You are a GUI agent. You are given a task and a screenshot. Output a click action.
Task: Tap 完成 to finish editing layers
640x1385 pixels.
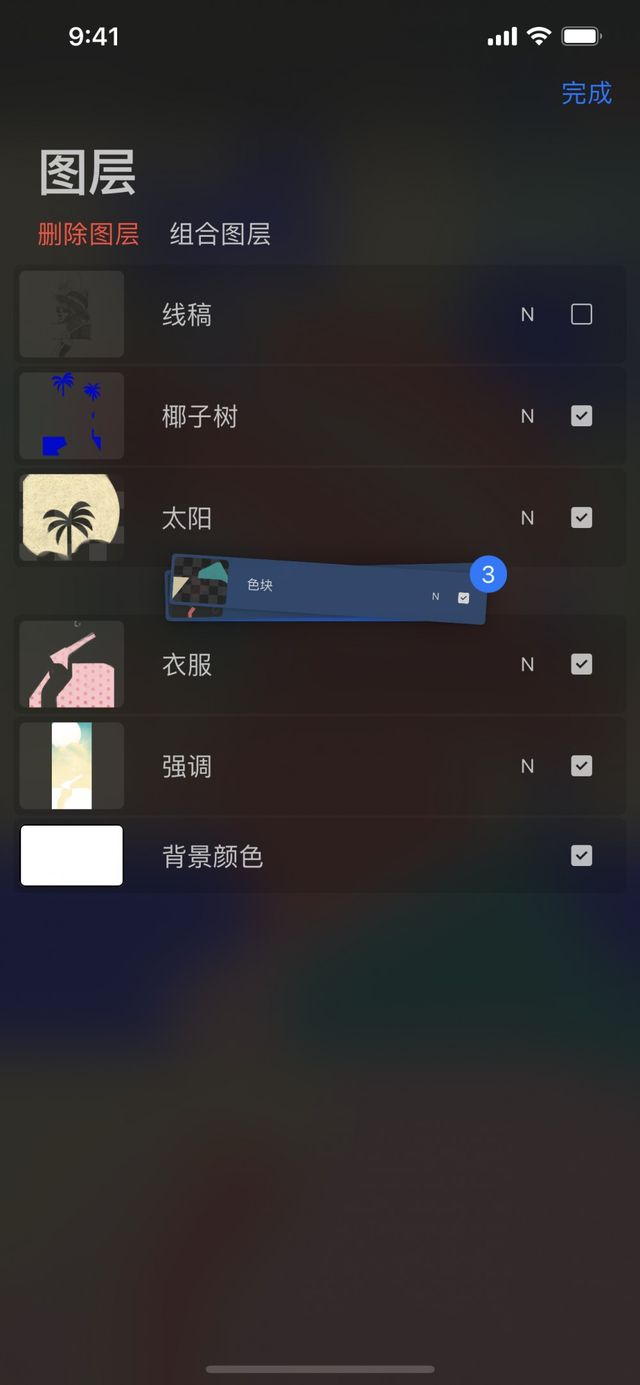click(586, 93)
